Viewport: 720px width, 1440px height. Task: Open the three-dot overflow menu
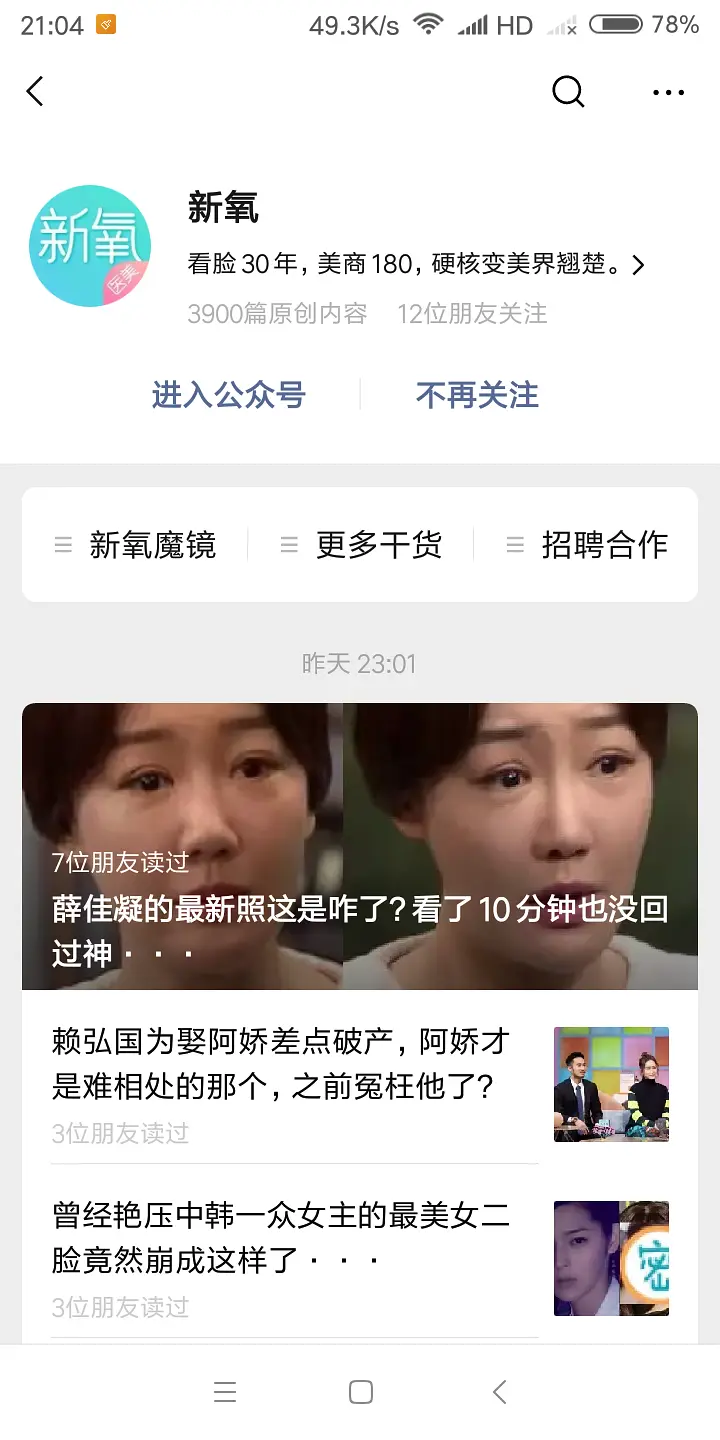668,93
